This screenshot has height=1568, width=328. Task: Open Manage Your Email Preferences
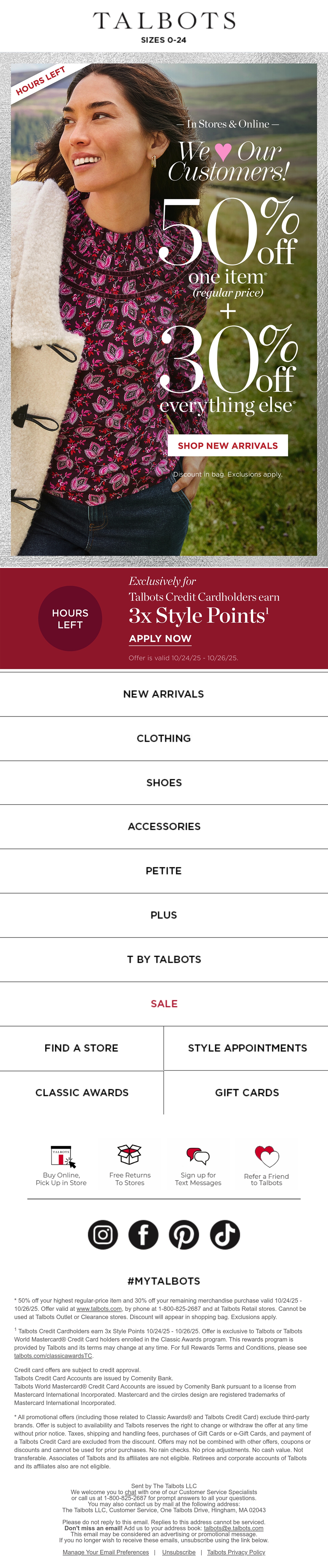[x=106, y=1552]
